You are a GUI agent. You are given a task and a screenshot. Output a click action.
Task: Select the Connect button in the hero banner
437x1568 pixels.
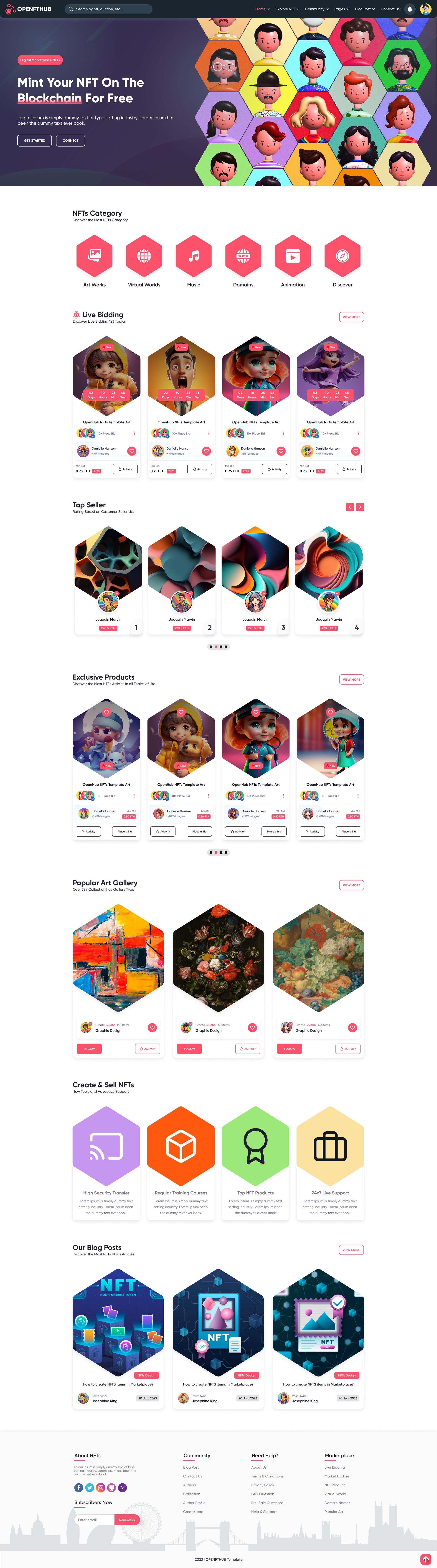click(71, 141)
